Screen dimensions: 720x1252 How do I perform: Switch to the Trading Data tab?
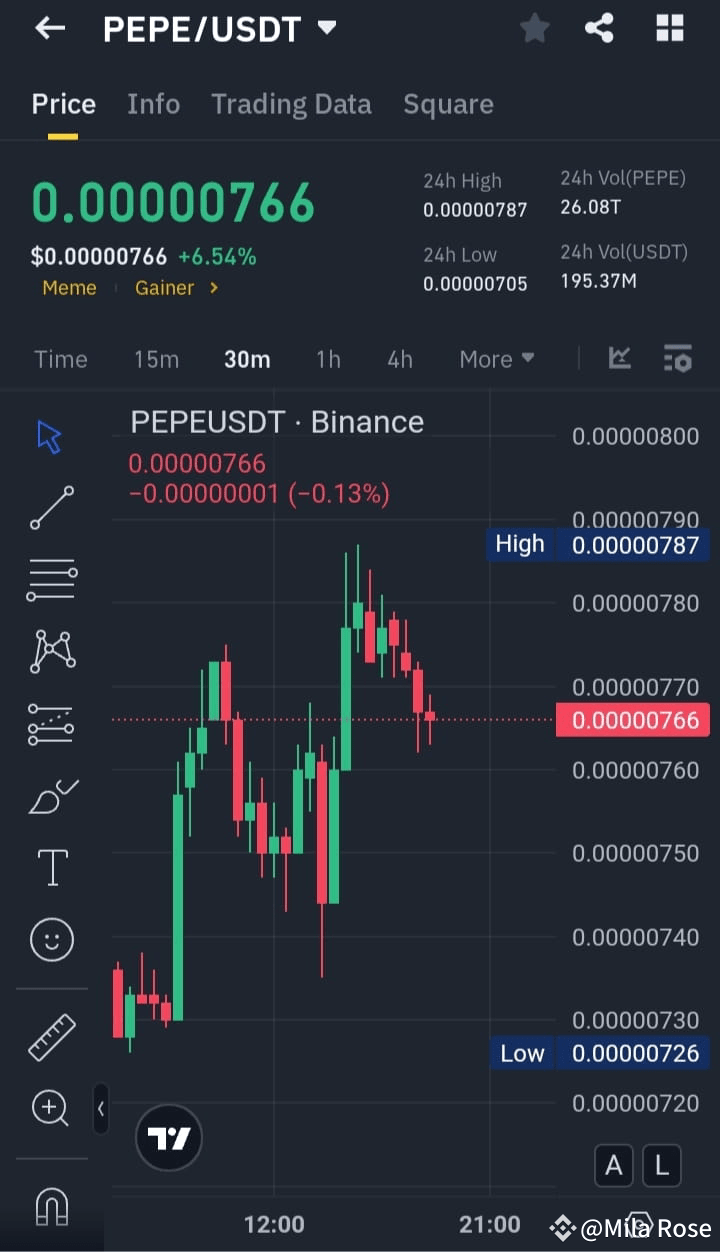point(291,103)
